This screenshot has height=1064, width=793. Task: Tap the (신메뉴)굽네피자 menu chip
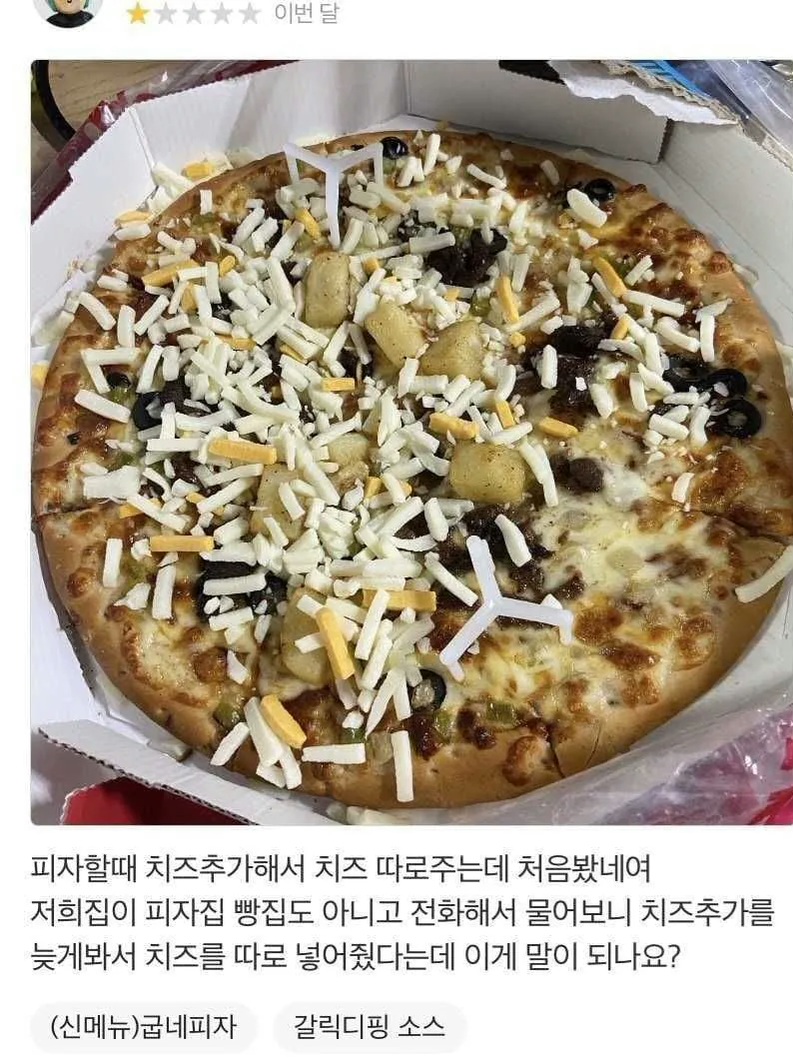(x=144, y=1027)
